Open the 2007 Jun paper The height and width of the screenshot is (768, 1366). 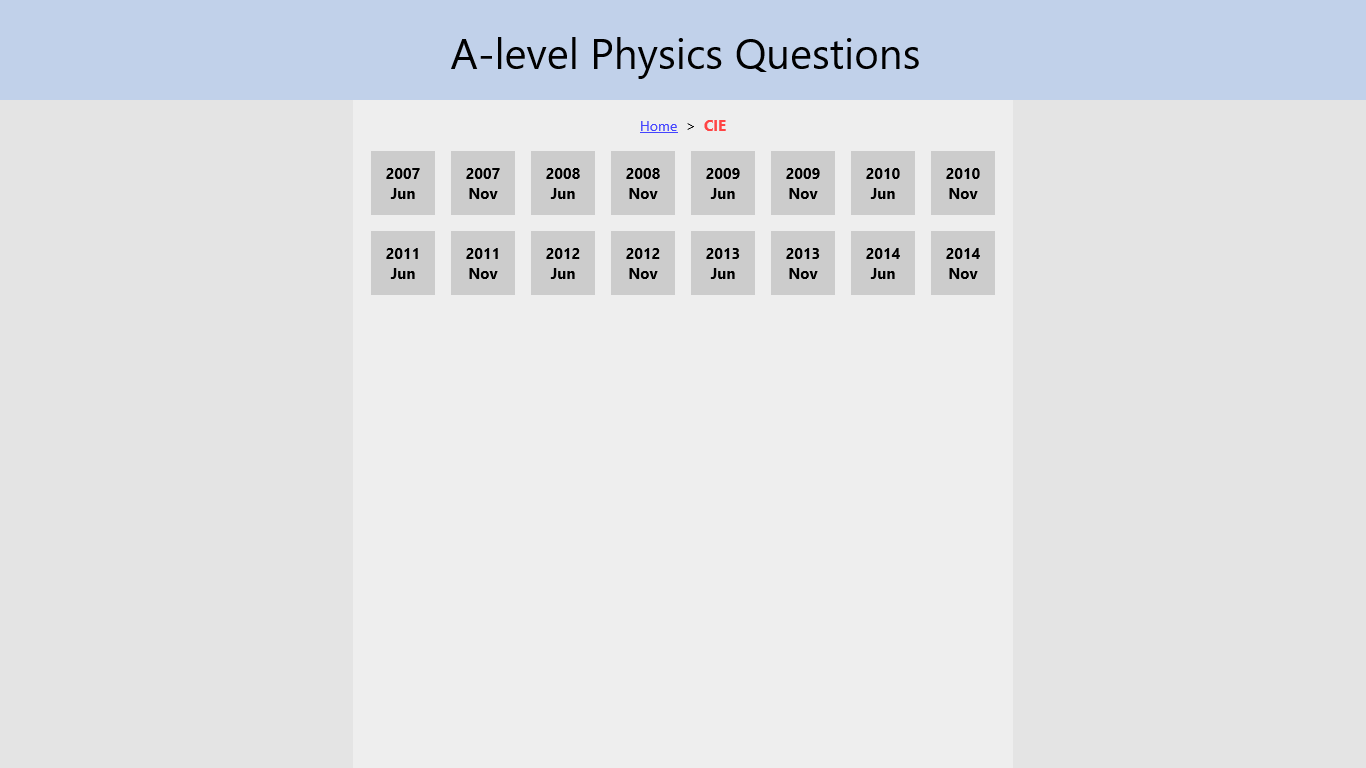(x=403, y=183)
